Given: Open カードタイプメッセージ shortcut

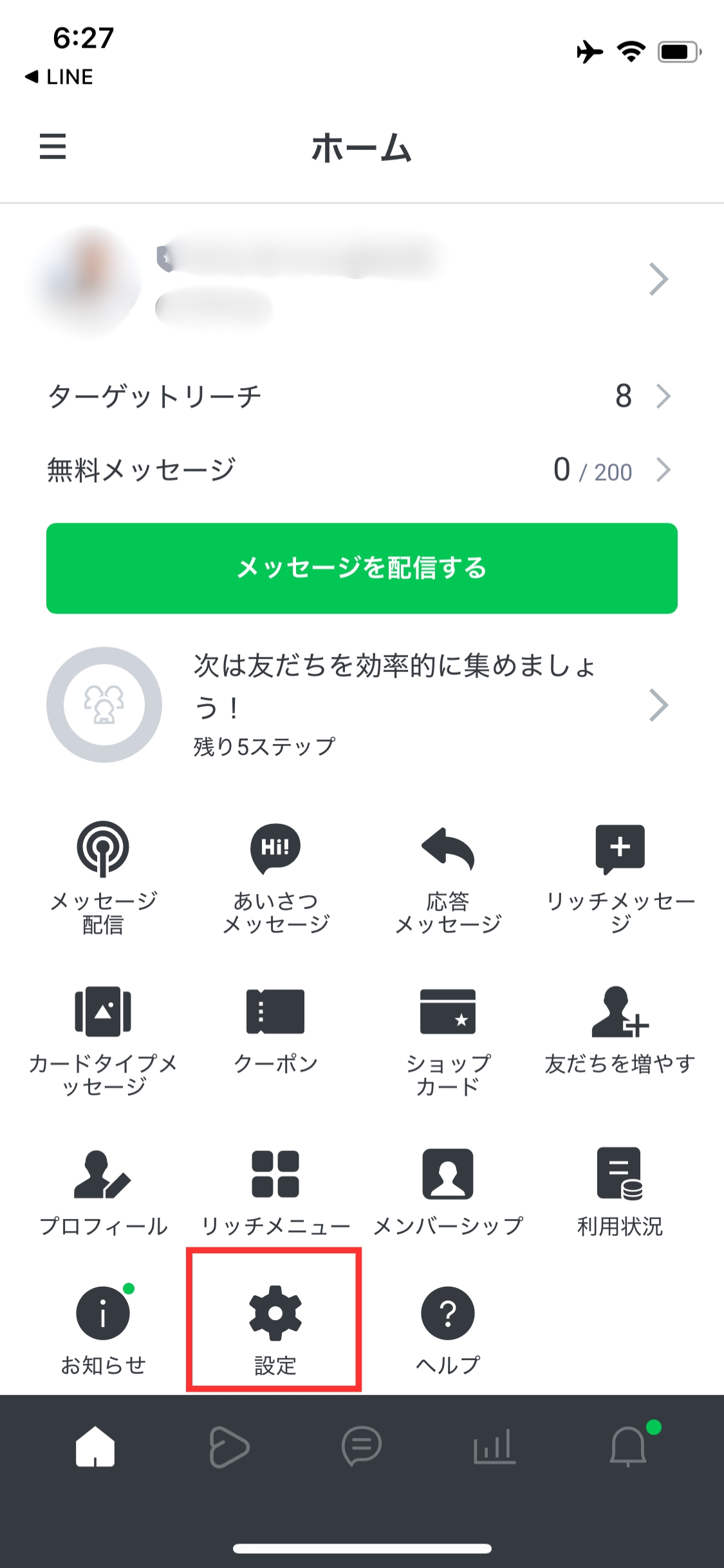Looking at the screenshot, I should [103, 1038].
